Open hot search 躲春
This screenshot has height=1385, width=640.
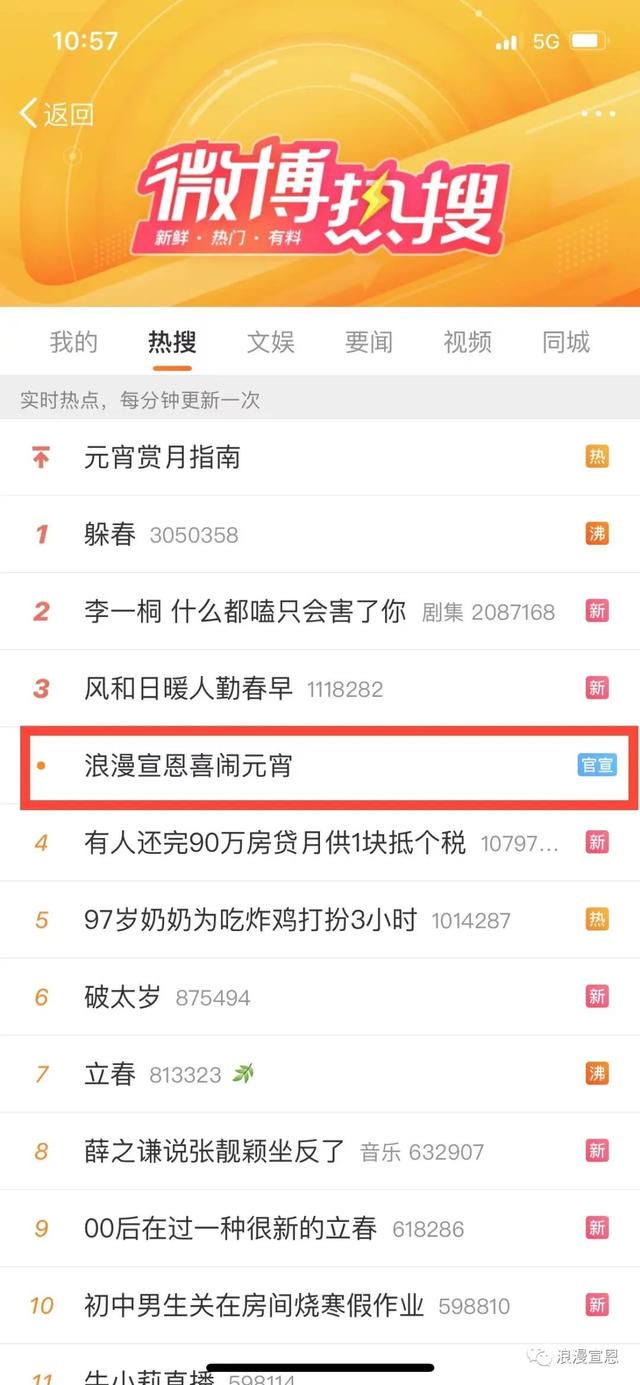(x=110, y=534)
